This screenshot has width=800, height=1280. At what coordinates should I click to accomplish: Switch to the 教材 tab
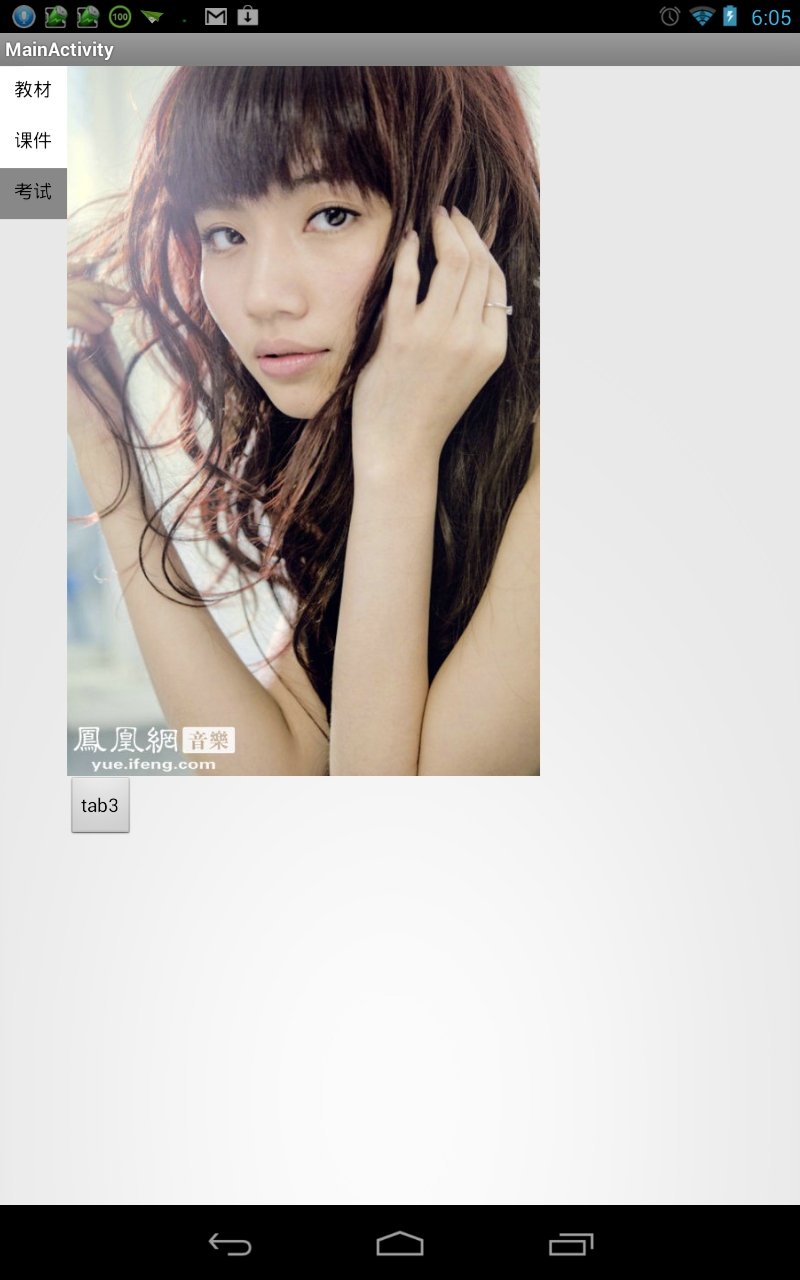pyautogui.click(x=33, y=91)
